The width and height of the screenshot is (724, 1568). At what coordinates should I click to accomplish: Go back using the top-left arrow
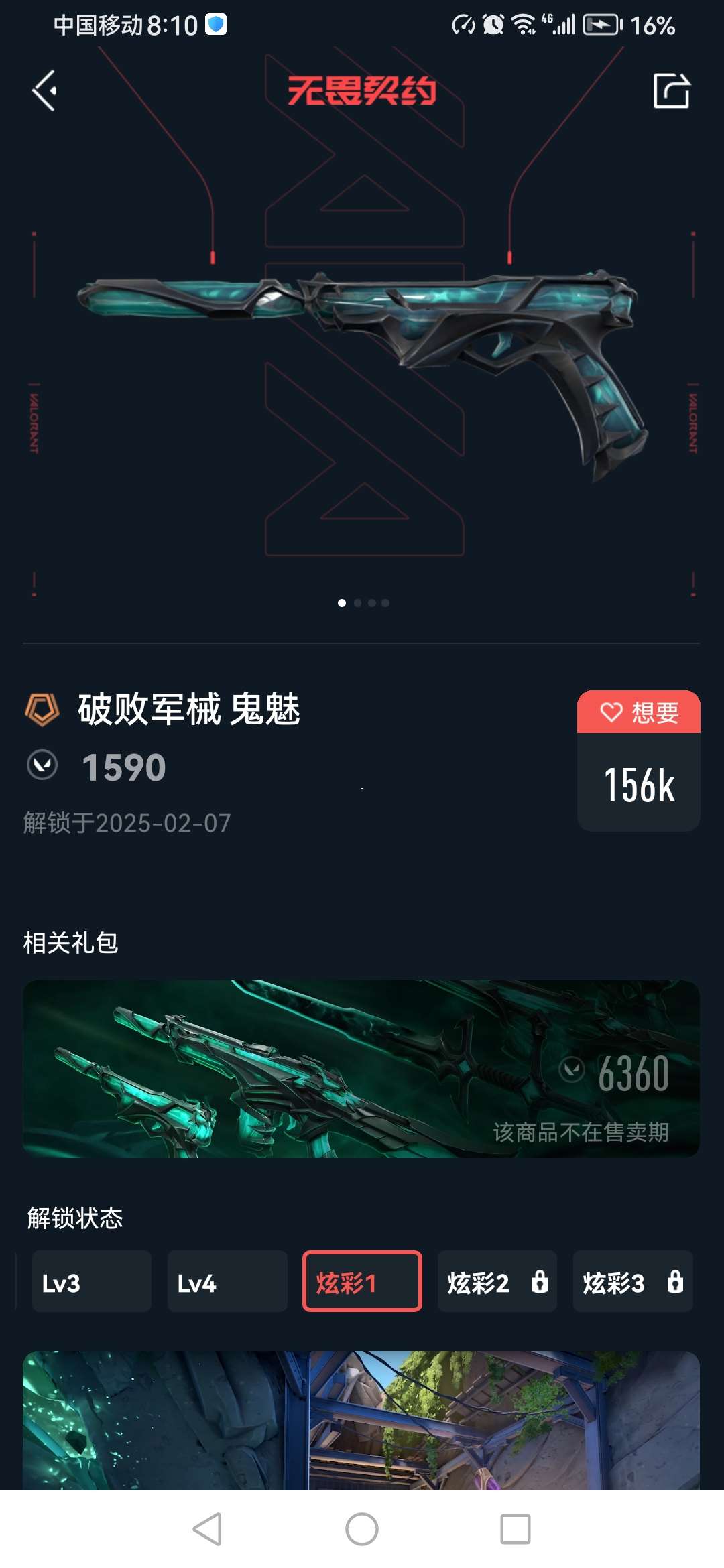coord(45,90)
